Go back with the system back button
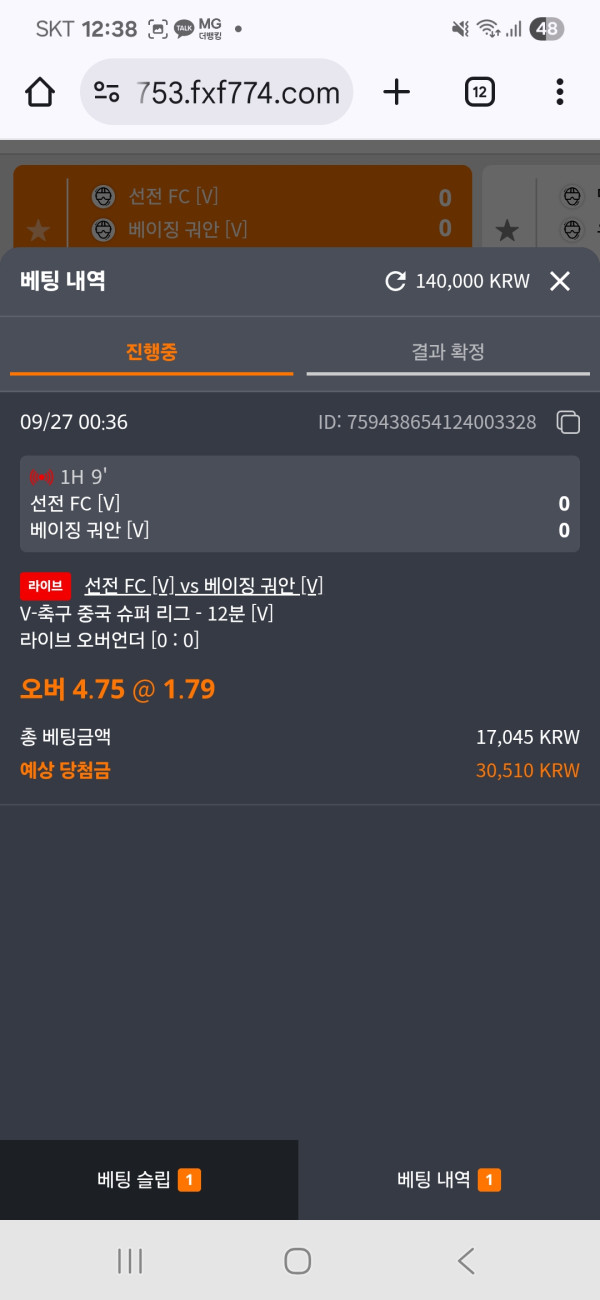This screenshot has width=600, height=1300. point(466,1261)
